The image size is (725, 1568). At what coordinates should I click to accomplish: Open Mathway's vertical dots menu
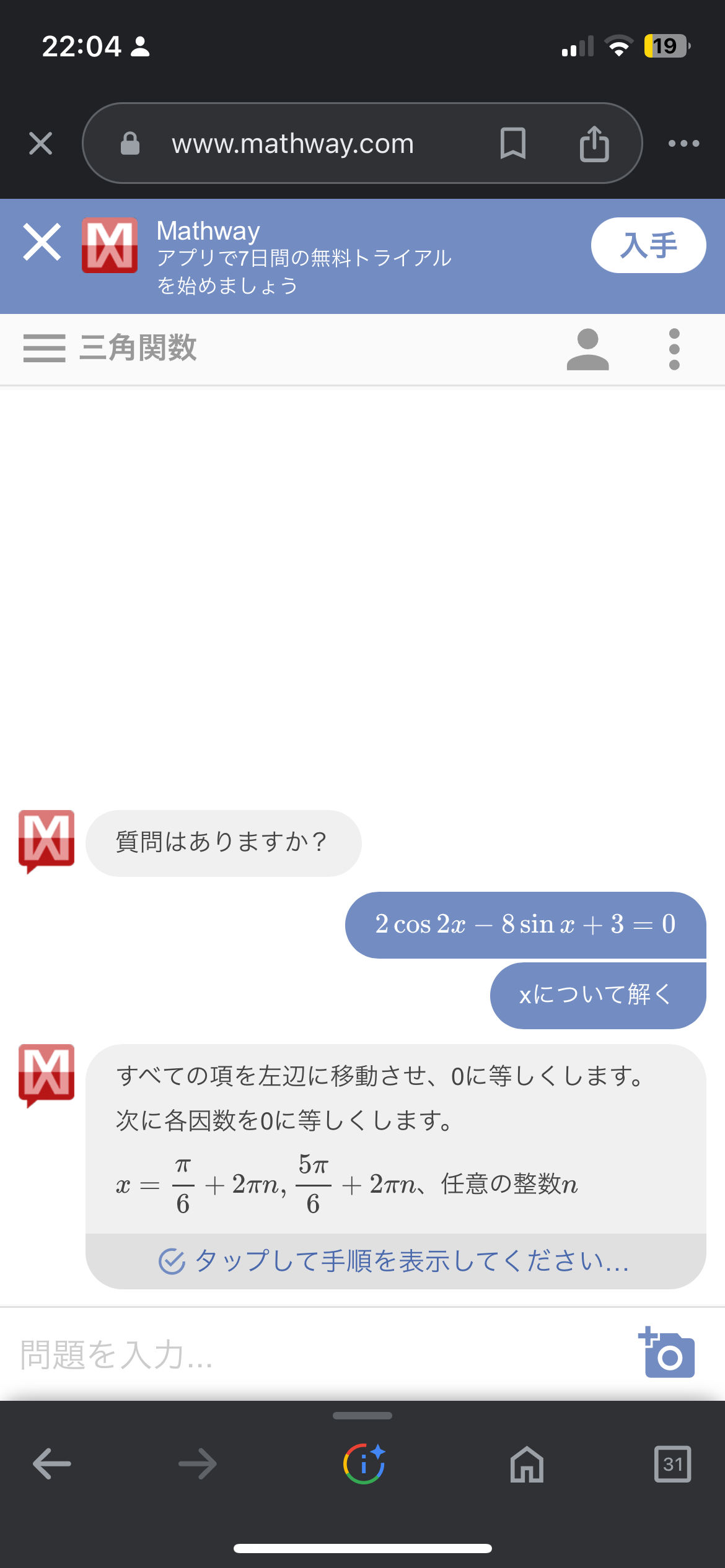tap(674, 349)
